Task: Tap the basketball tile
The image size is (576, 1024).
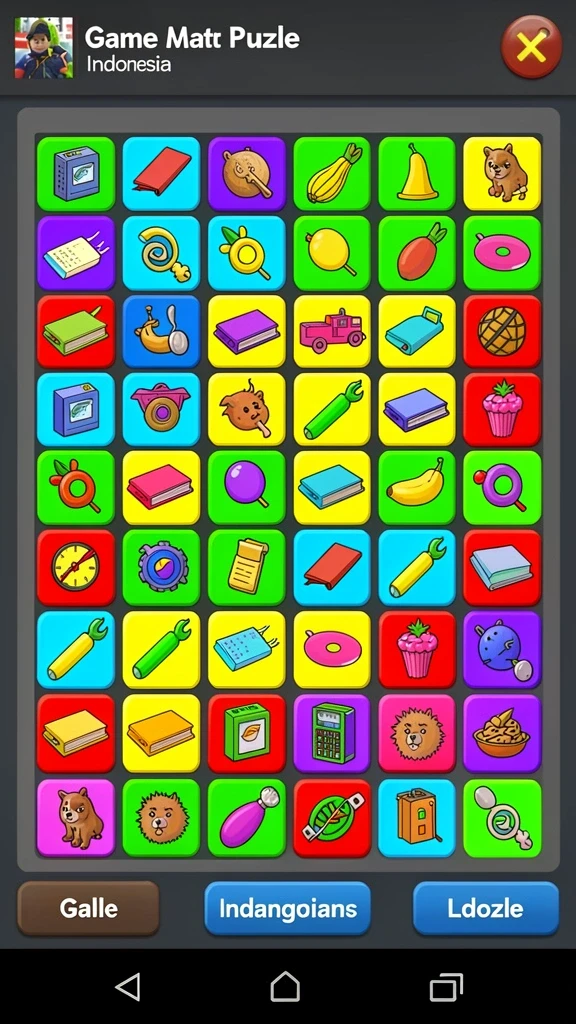Action: 502,331
